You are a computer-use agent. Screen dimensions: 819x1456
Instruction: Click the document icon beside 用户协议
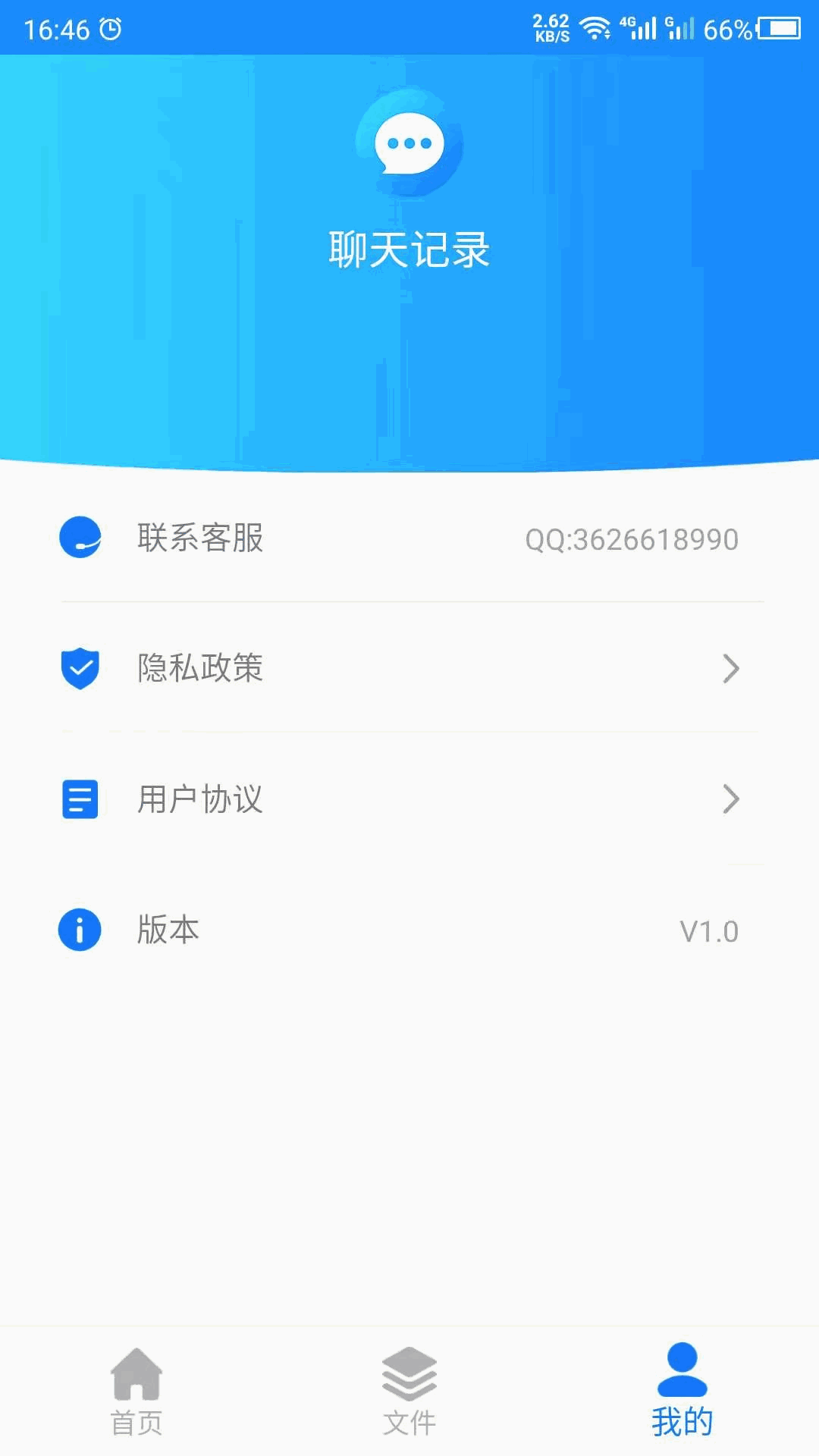coord(79,799)
